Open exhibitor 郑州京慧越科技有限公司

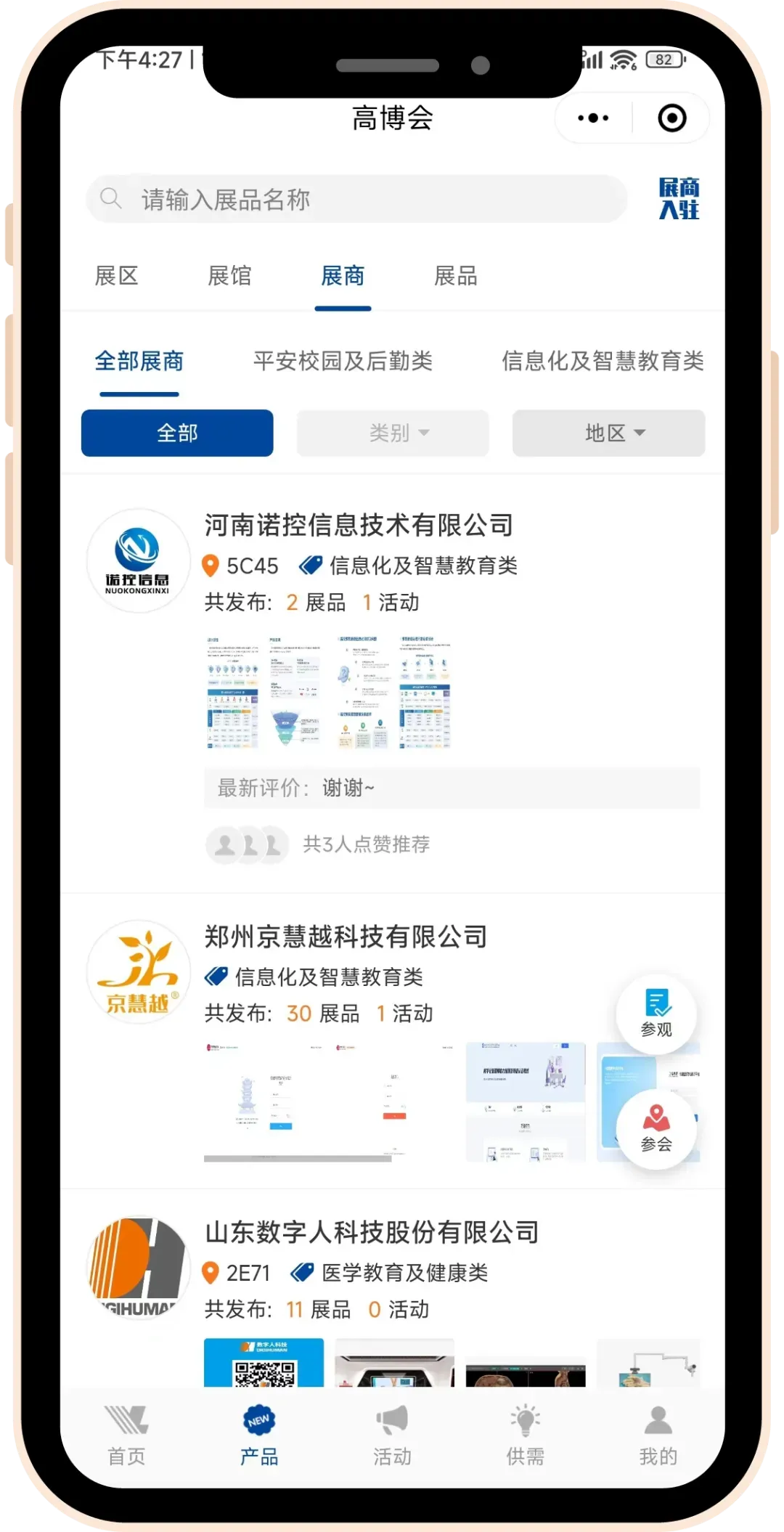tap(346, 937)
